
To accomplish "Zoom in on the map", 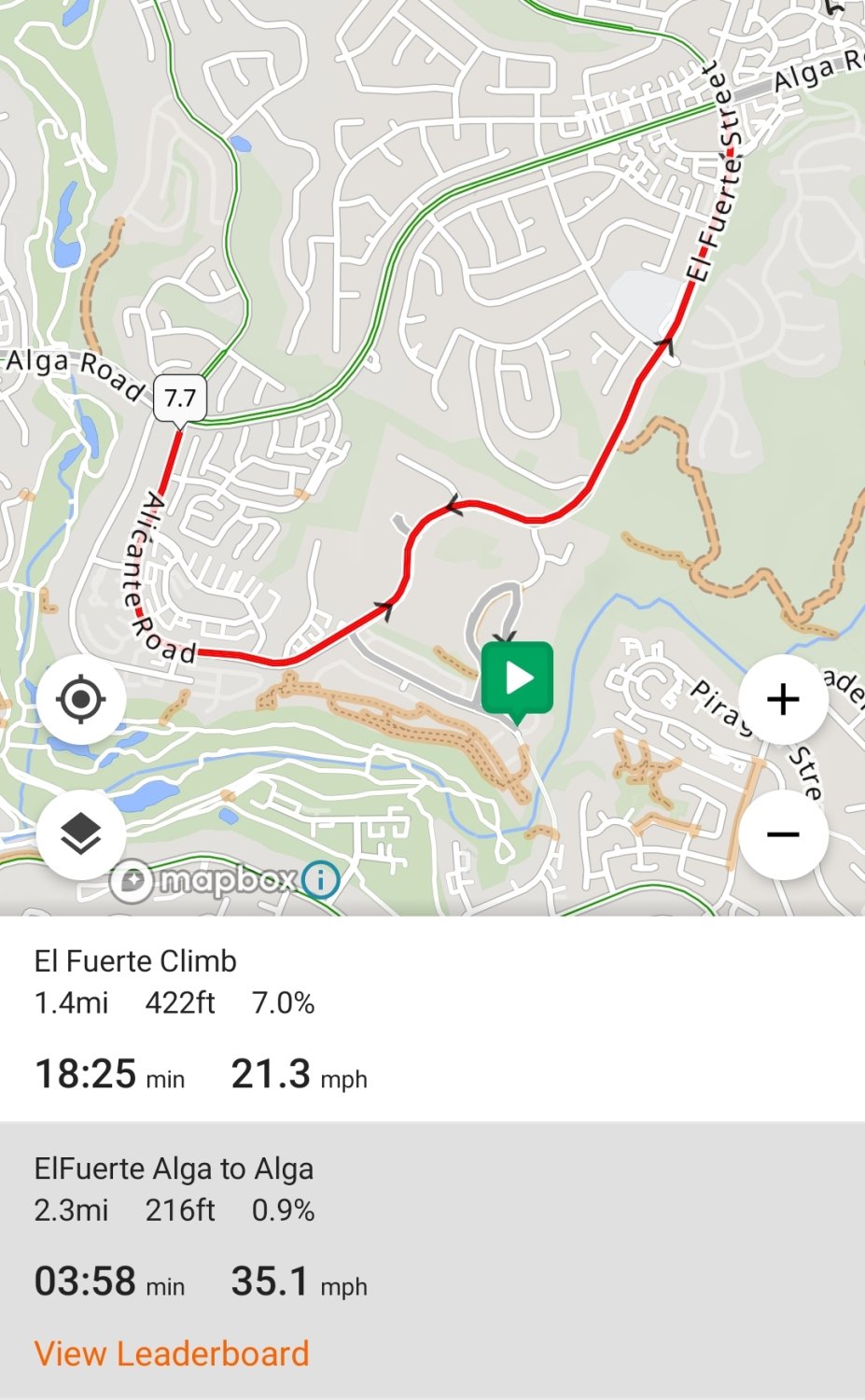I will click(x=783, y=699).
